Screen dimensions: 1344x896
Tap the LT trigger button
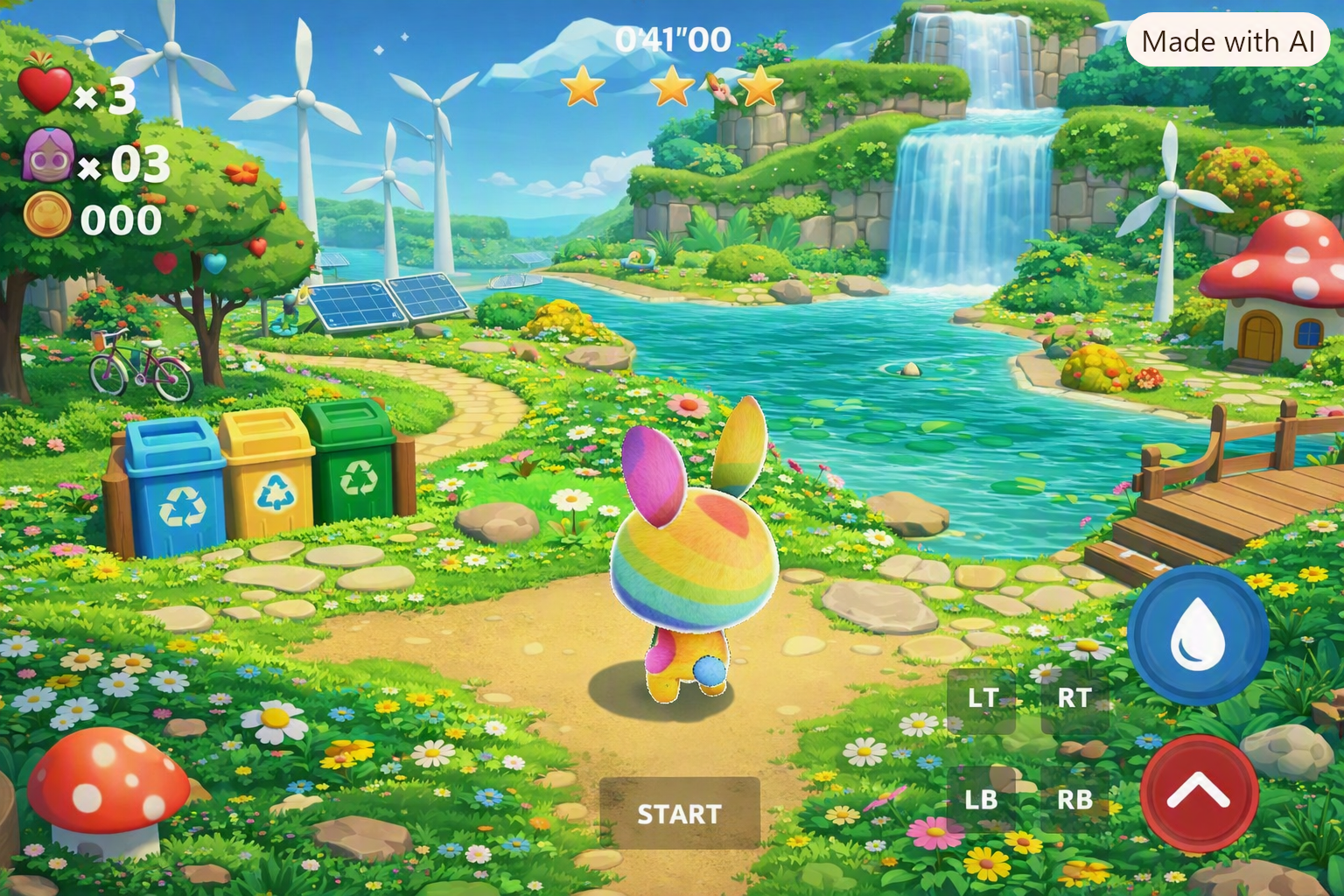982,699
